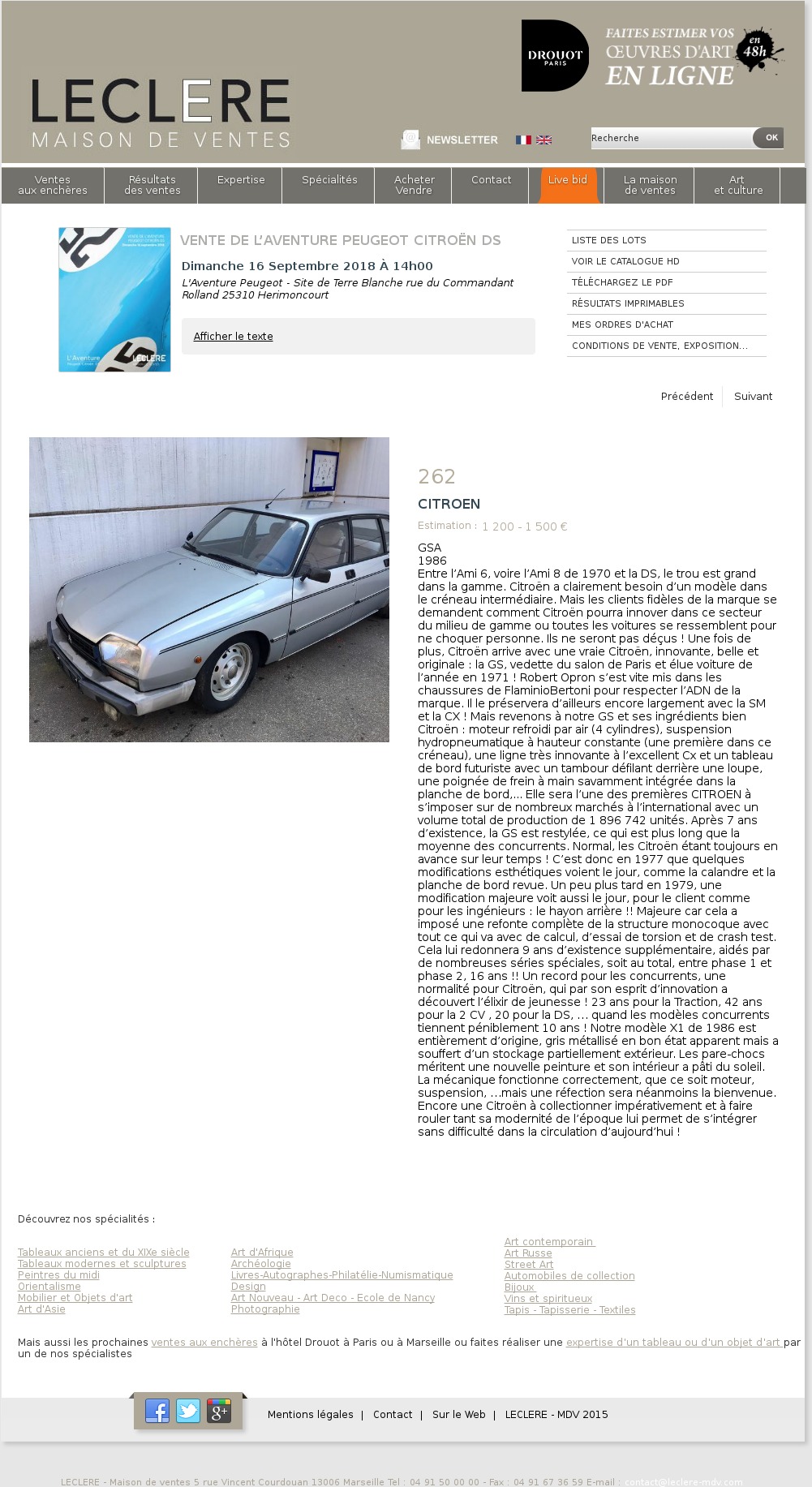This screenshot has width=812, height=1487.
Task: Enlarge the Citroën GSA photo
Action: (x=209, y=590)
